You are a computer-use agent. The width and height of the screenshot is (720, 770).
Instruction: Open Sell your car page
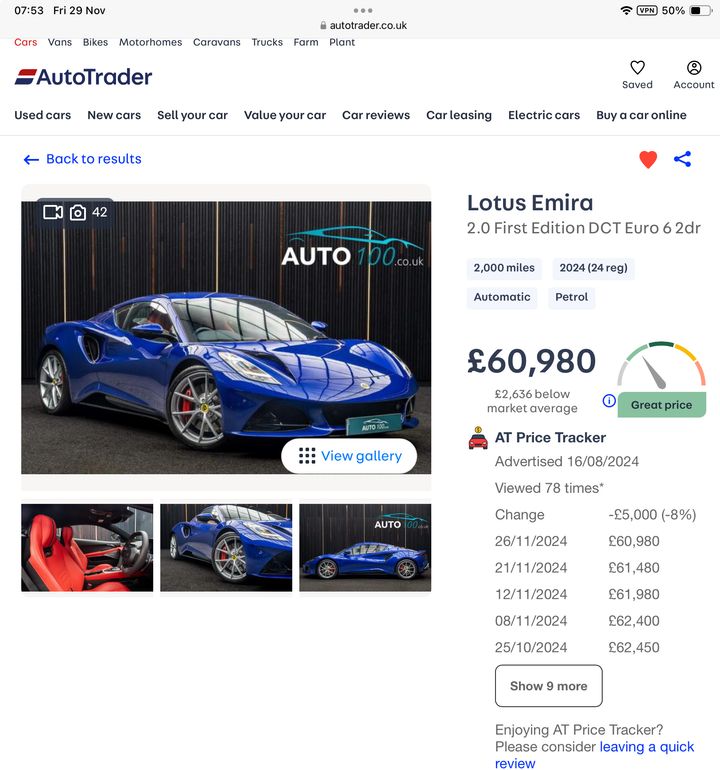click(x=192, y=115)
